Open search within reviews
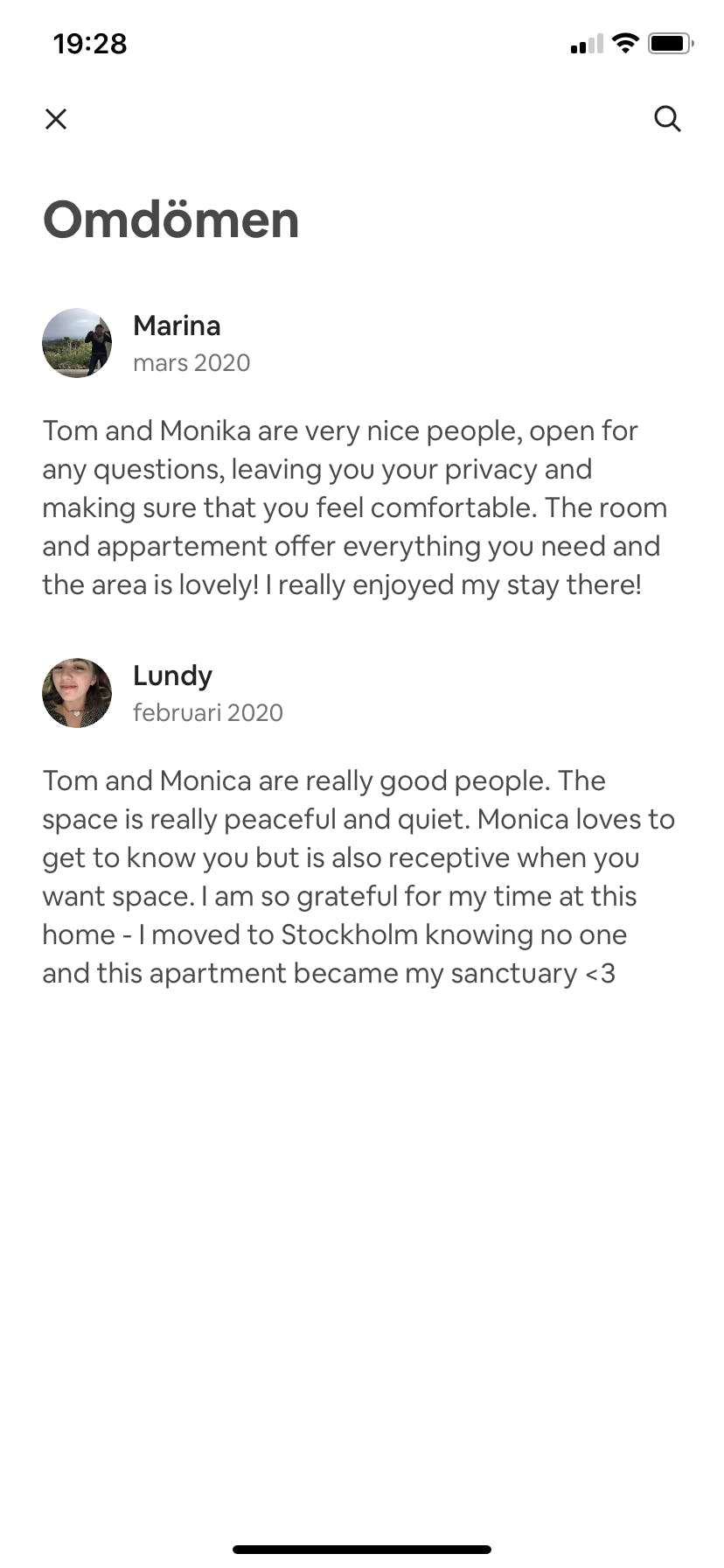This screenshot has height=1568, width=724. click(x=667, y=118)
